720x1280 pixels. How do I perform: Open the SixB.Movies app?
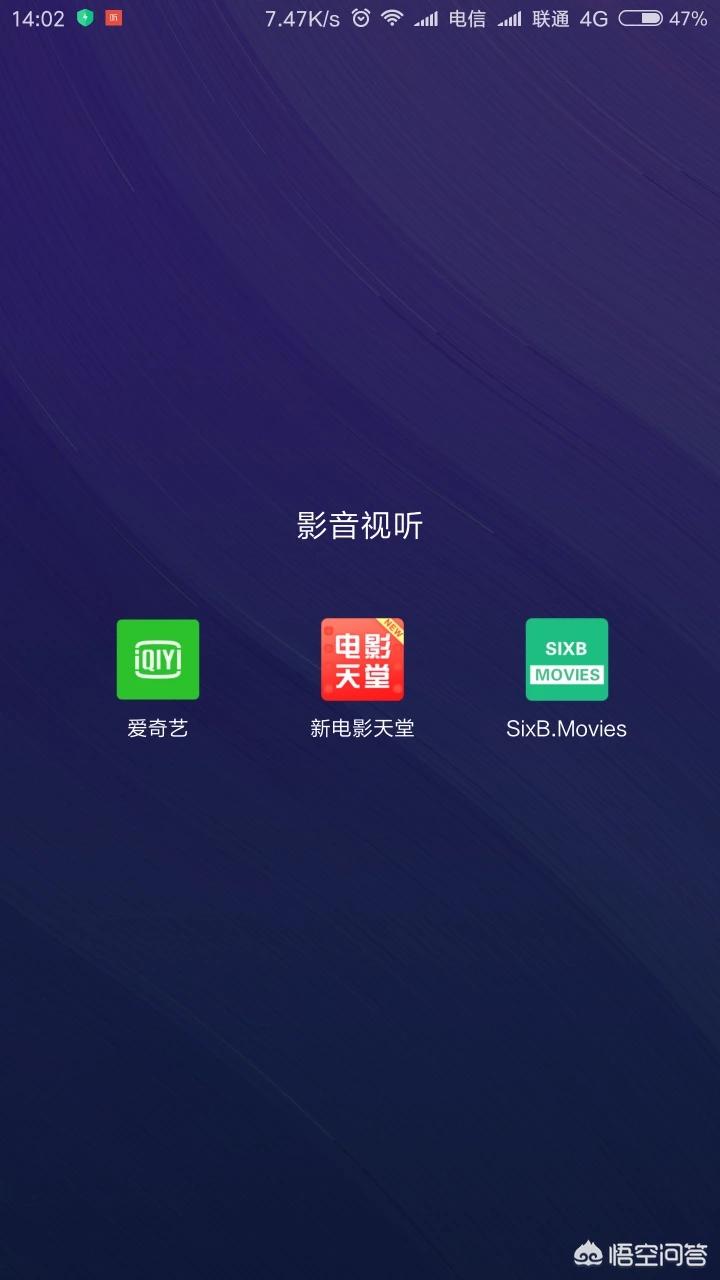pos(566,660)
